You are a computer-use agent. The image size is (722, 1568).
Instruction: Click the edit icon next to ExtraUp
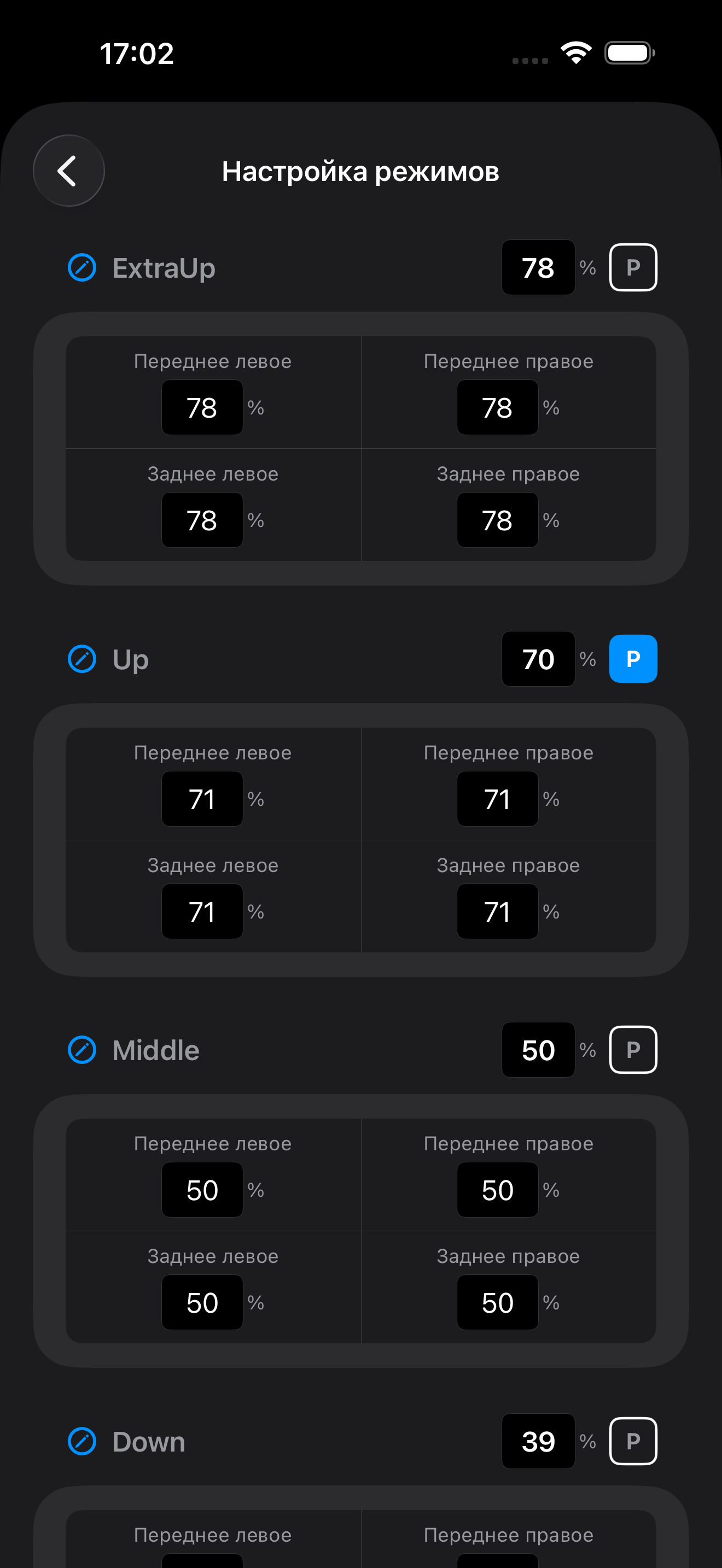coord(82,267)
